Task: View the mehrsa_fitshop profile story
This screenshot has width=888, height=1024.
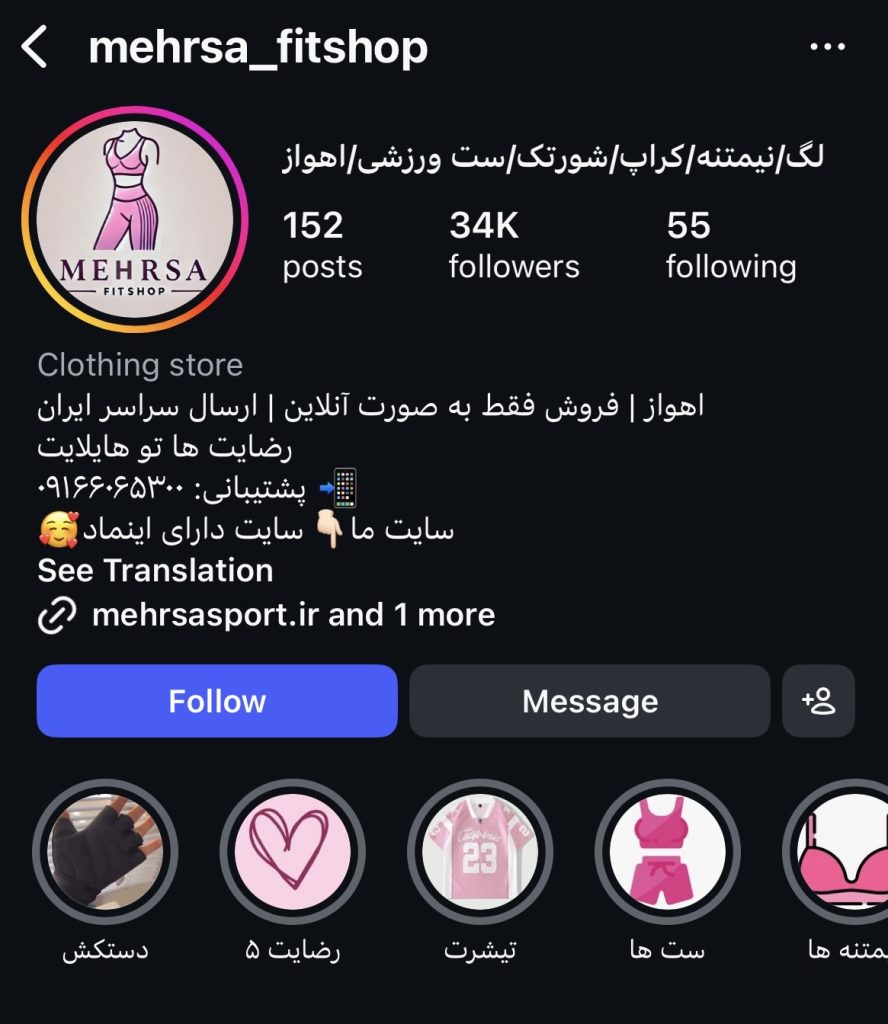Action: [x=134, y=220]
